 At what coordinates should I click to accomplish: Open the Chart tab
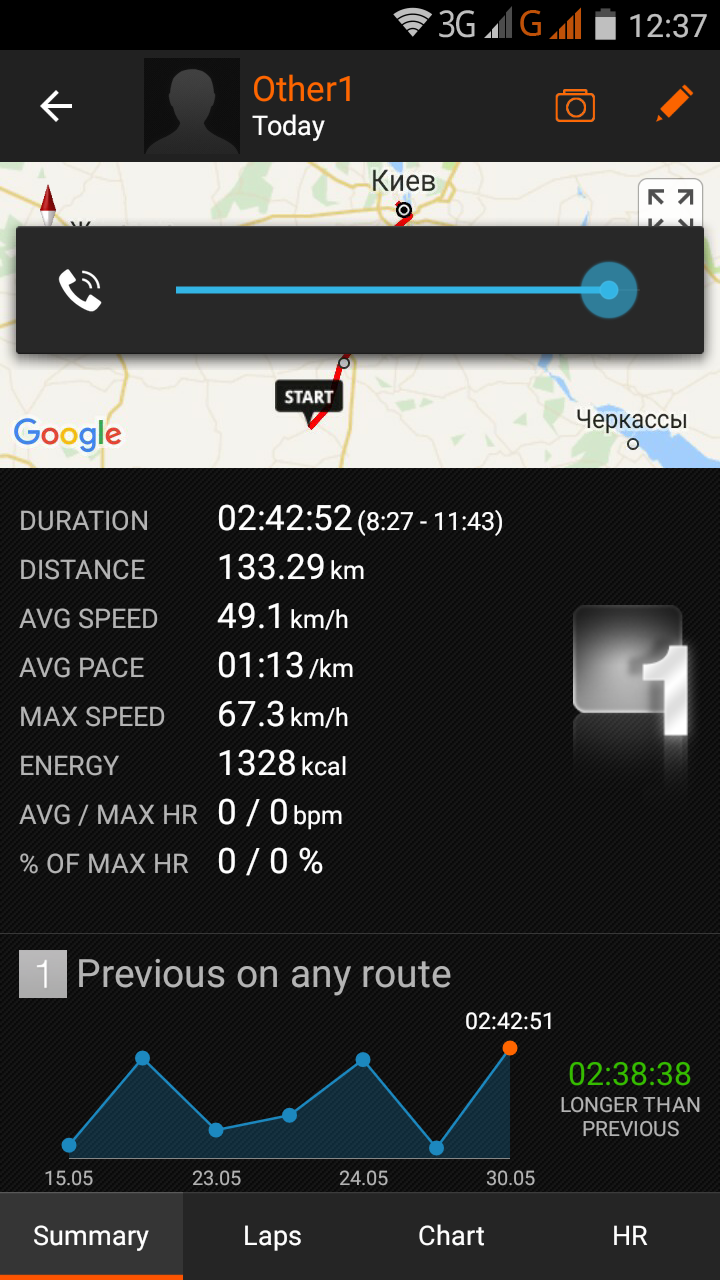click(x=451, y=1236)
